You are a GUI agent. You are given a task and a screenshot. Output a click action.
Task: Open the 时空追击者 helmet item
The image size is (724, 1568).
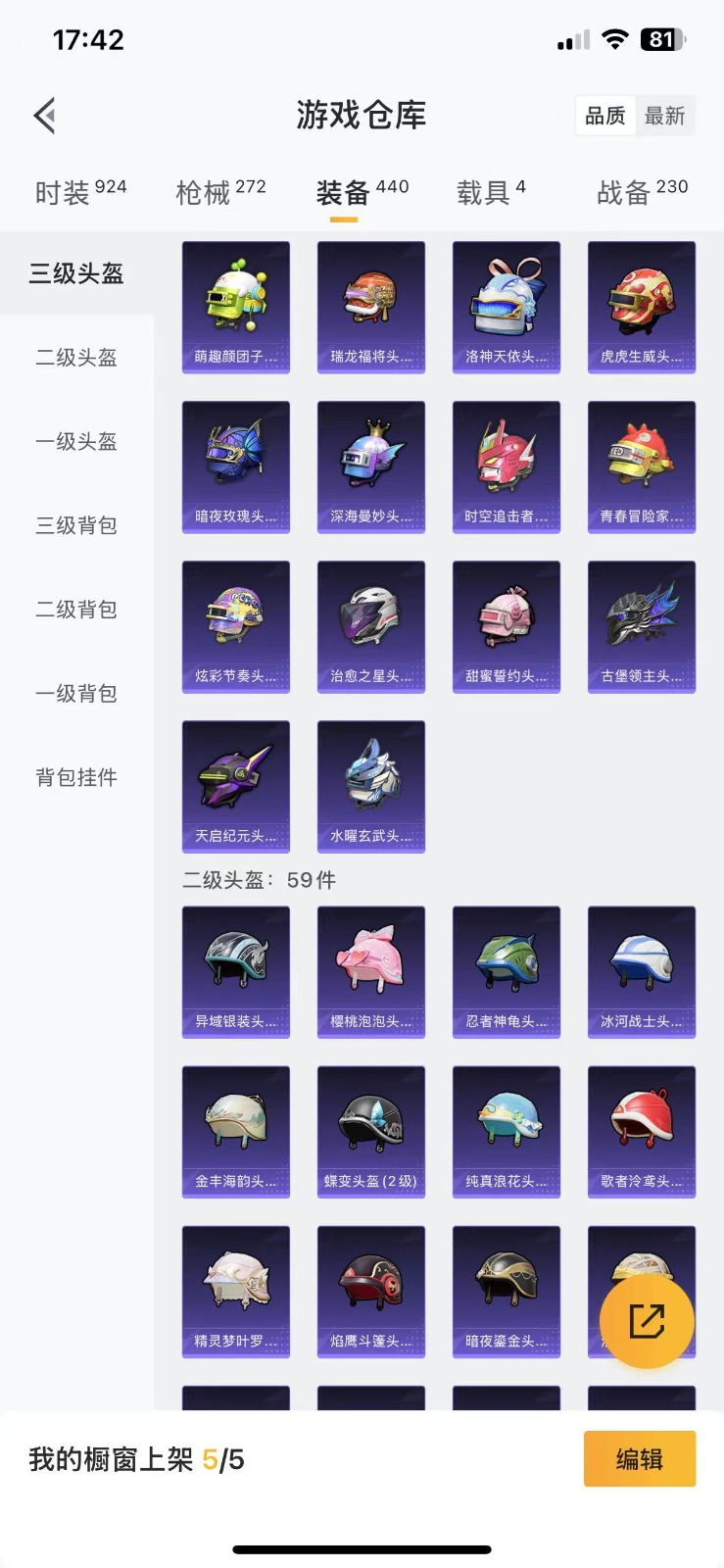pyautogui.click(x=507, y=466)
